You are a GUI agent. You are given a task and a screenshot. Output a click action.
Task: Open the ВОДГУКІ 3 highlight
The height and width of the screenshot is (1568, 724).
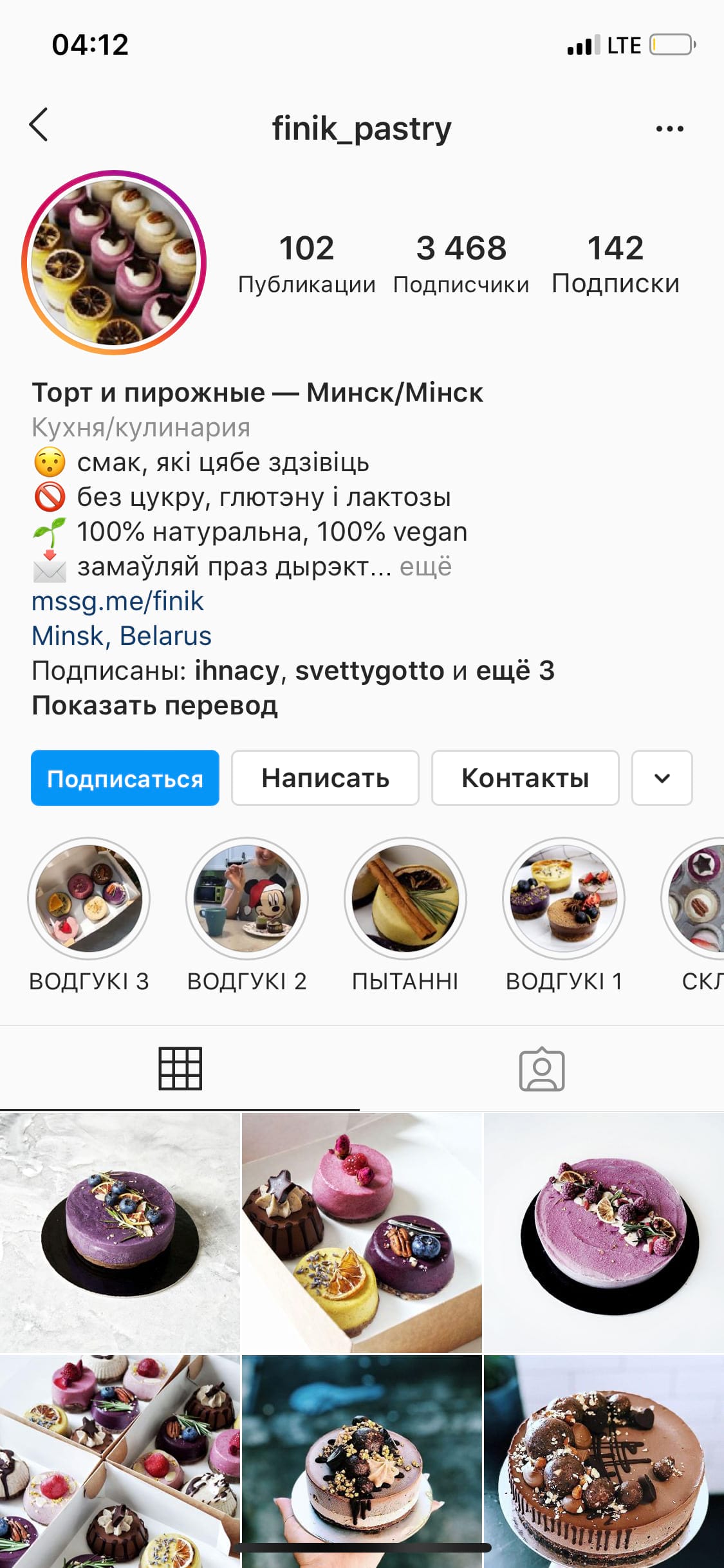pos(89,899)
